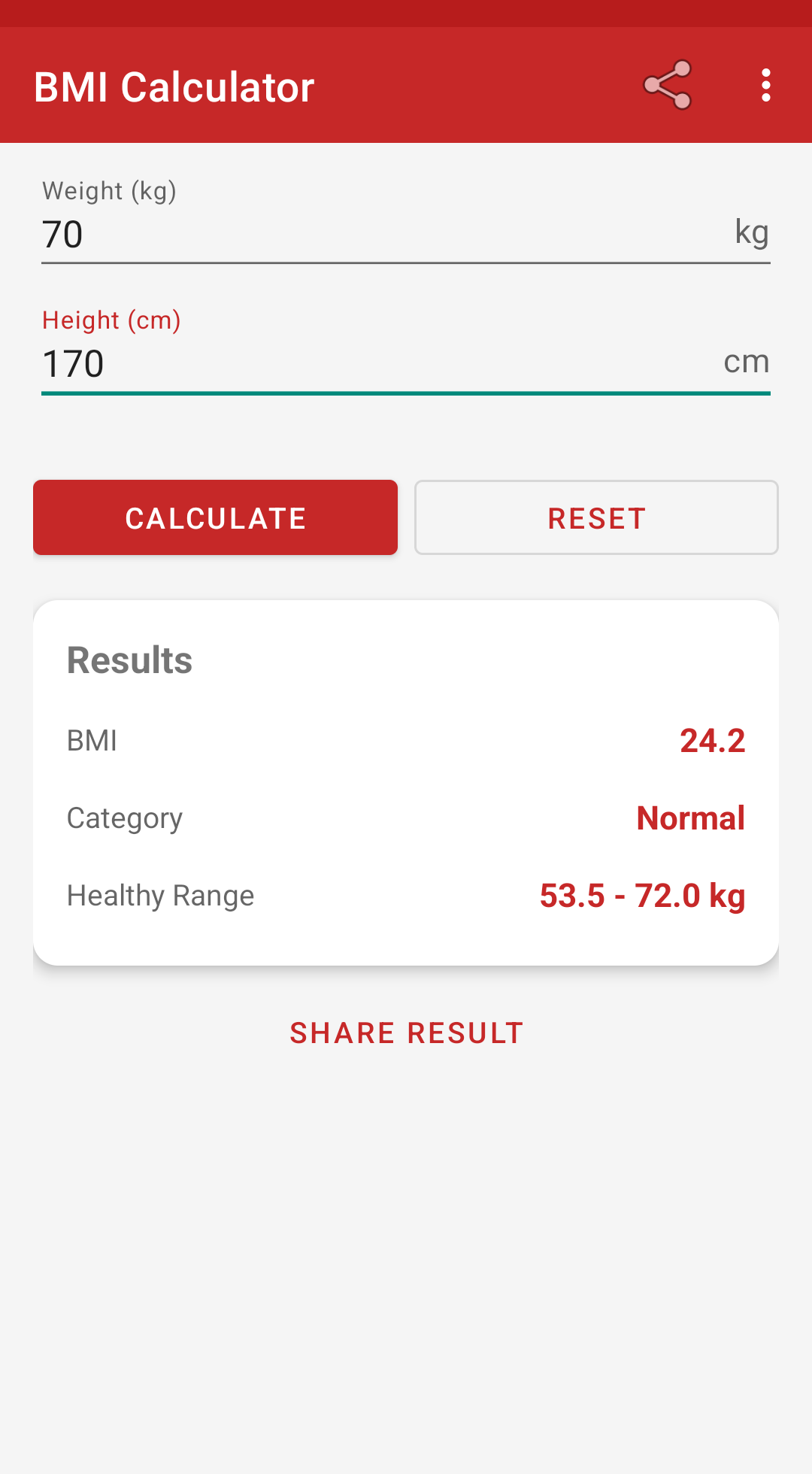Select the Weight (kg) input field
Image resolution: width=812 pixels, height=1474 pixels.
[301, 233]
